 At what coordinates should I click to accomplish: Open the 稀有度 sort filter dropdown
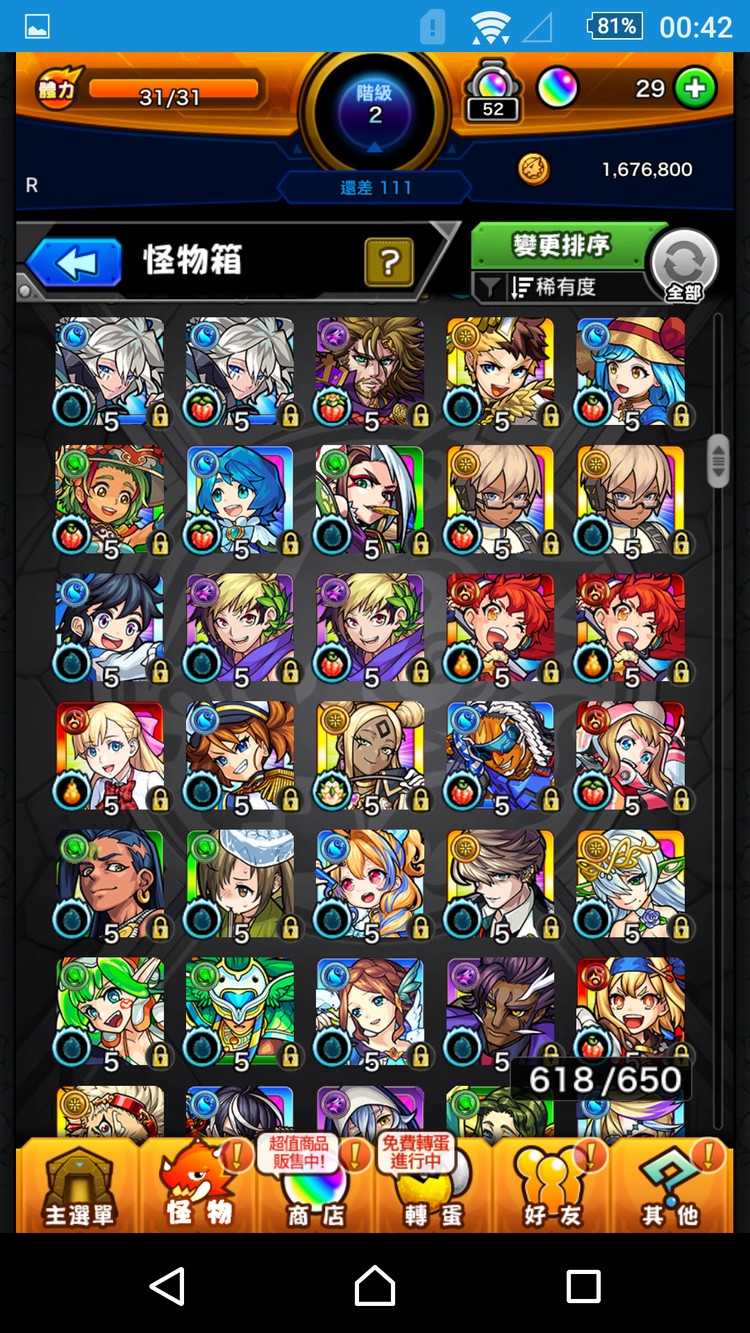(x=555, y=288)
